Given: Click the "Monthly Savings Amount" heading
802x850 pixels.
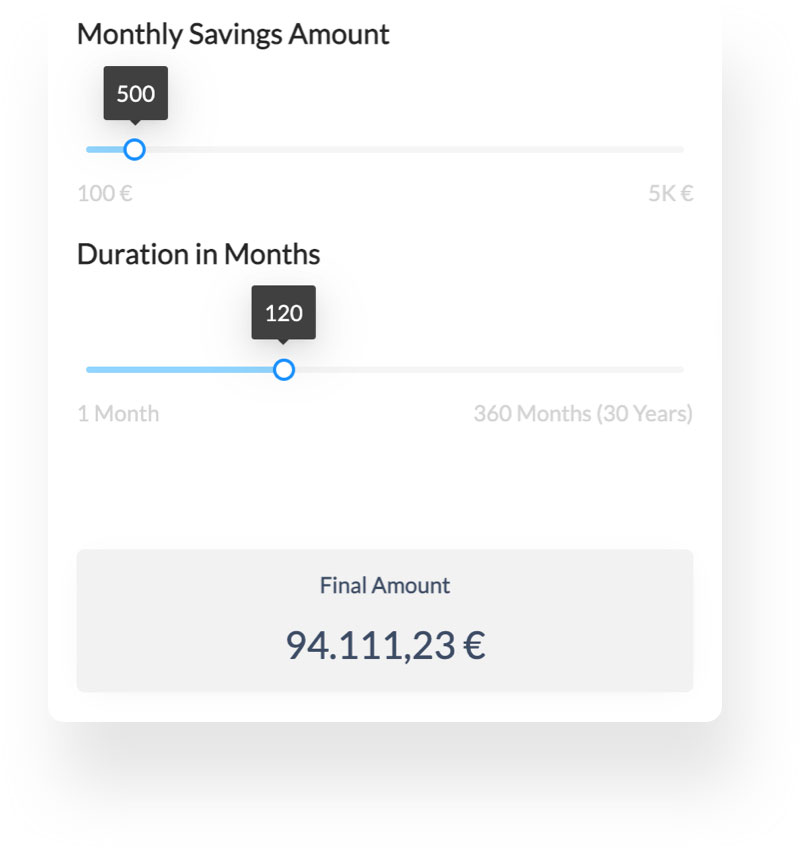Looking at the screenshot, I should coord(233,34).
